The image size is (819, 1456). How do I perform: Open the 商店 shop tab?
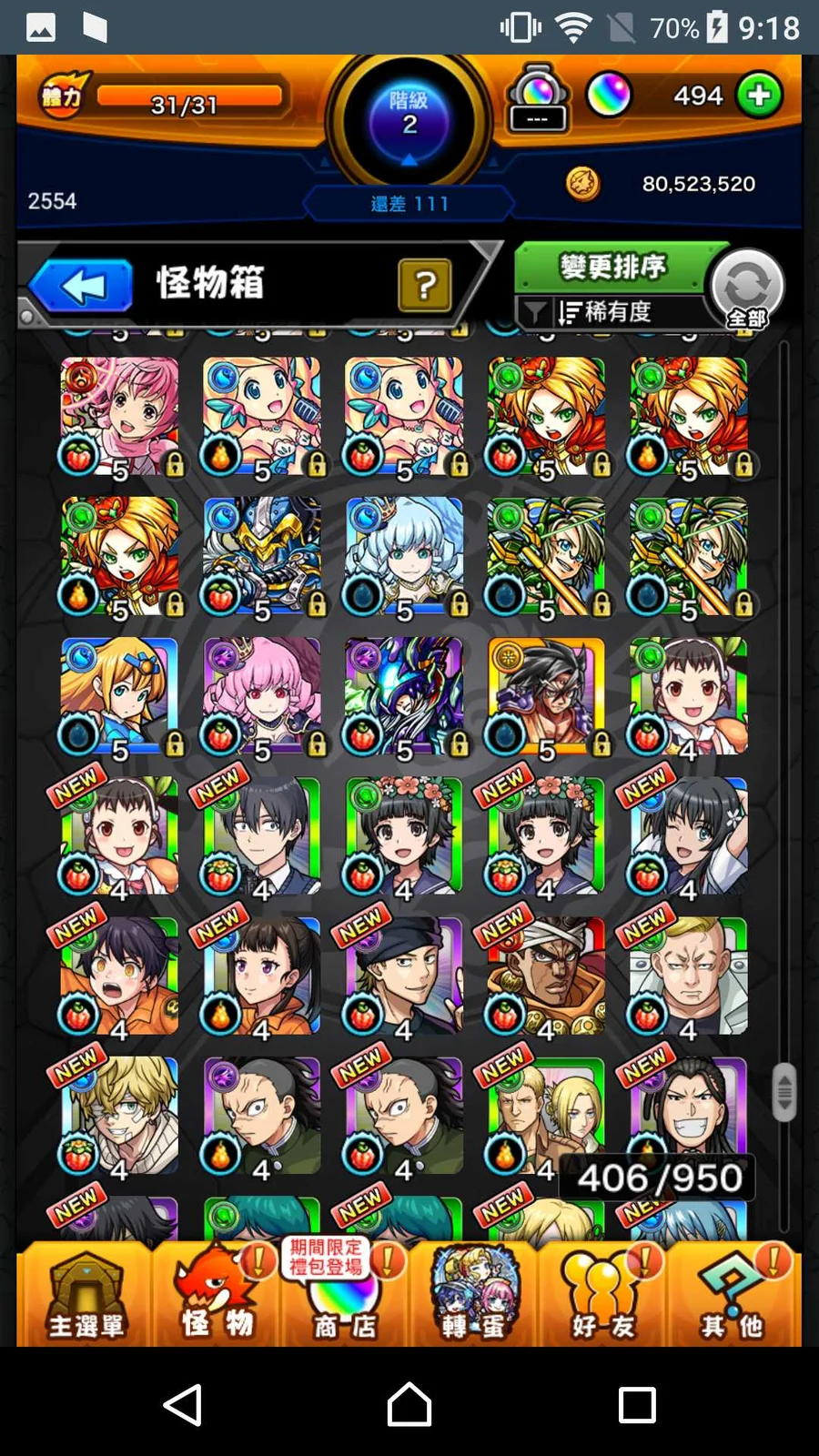point(344,1295)
